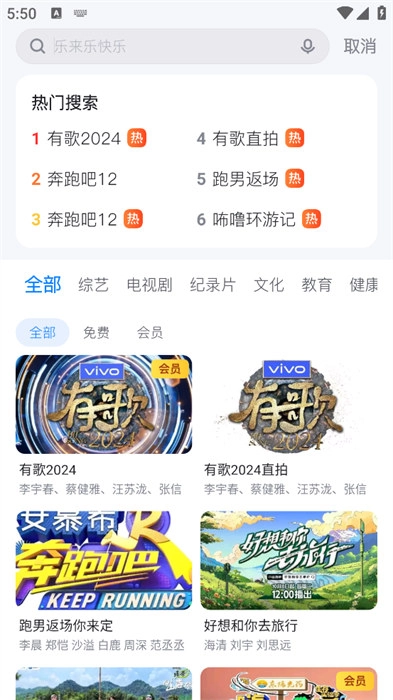Screen dimensions: 393x700
Task: Open 跑男返场你来定 show card
Action: coord(104,581)
